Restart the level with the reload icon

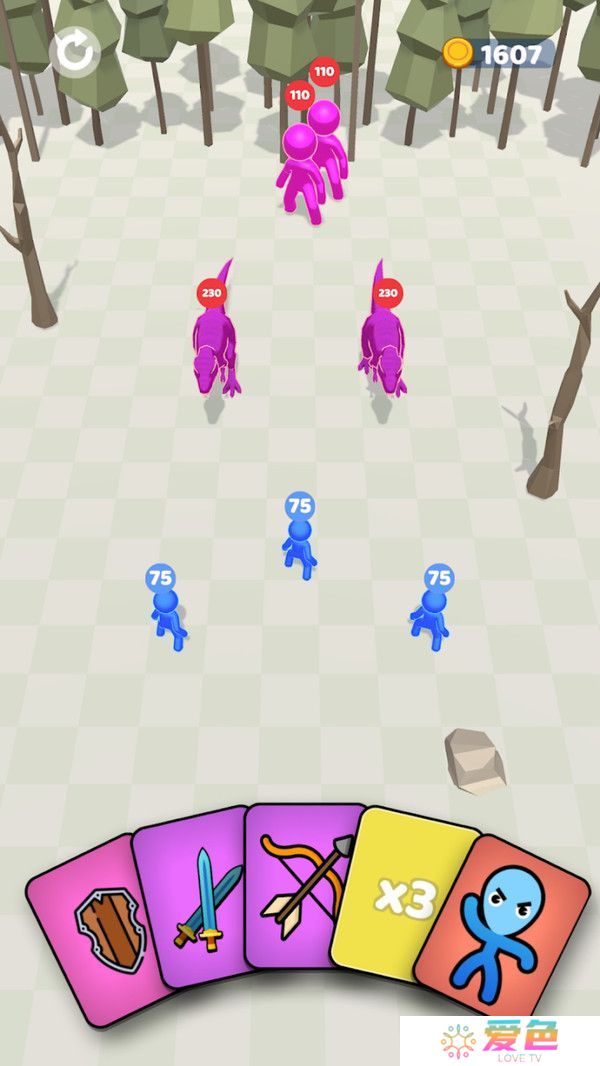tap(75, 51)
